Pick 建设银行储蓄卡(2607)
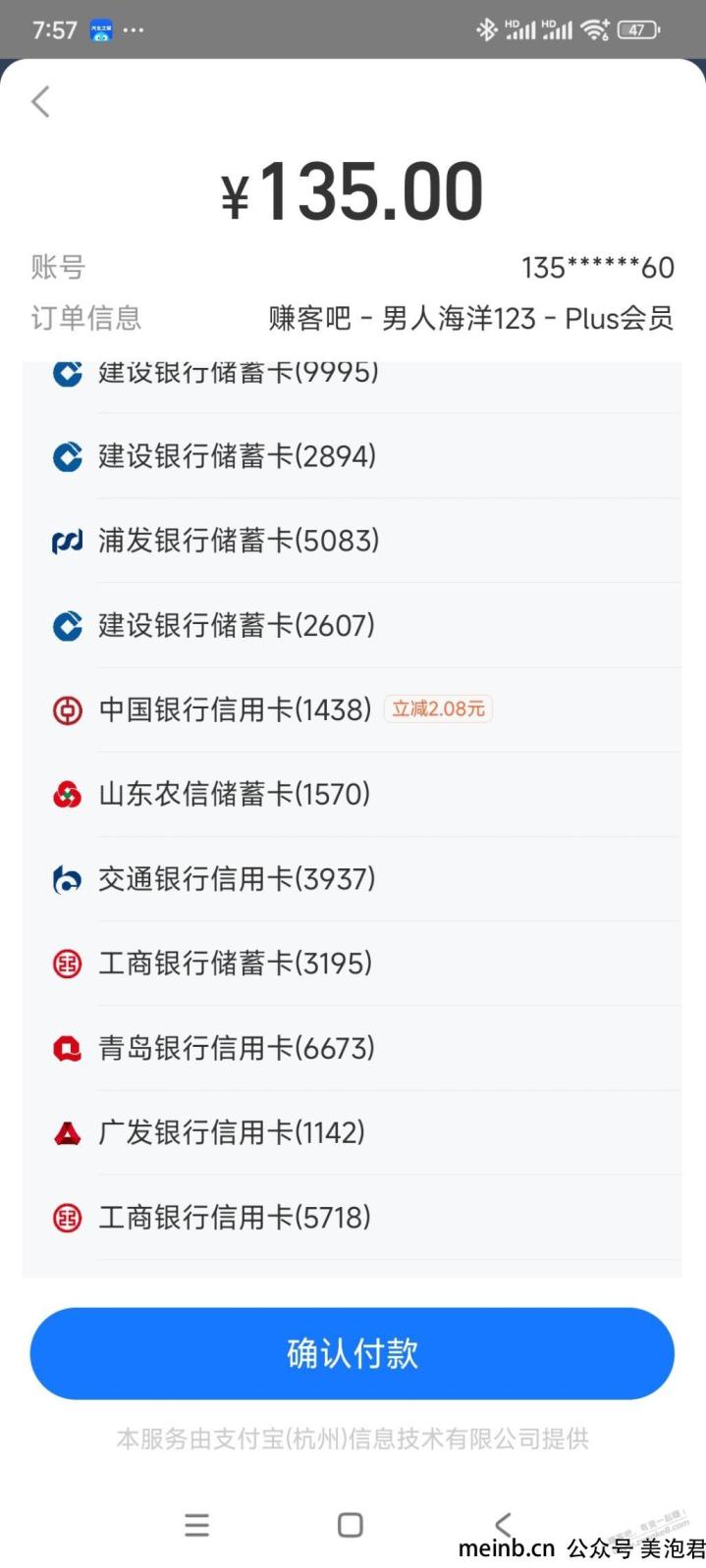 pos(352,625)
